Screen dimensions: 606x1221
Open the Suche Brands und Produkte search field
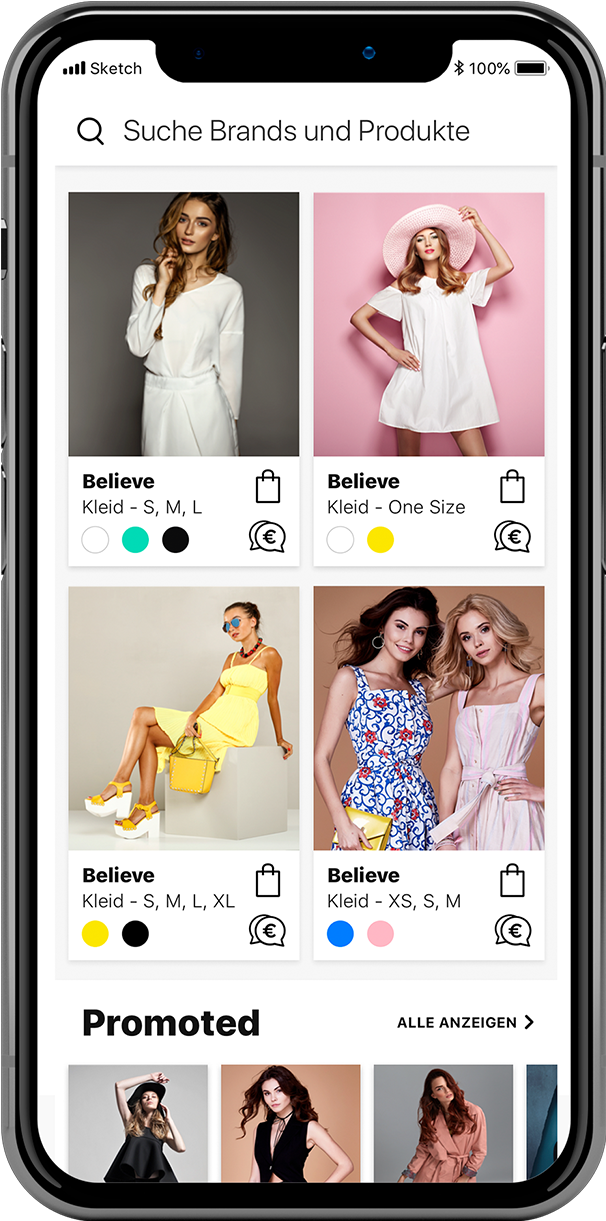click(x=296, y=131)
